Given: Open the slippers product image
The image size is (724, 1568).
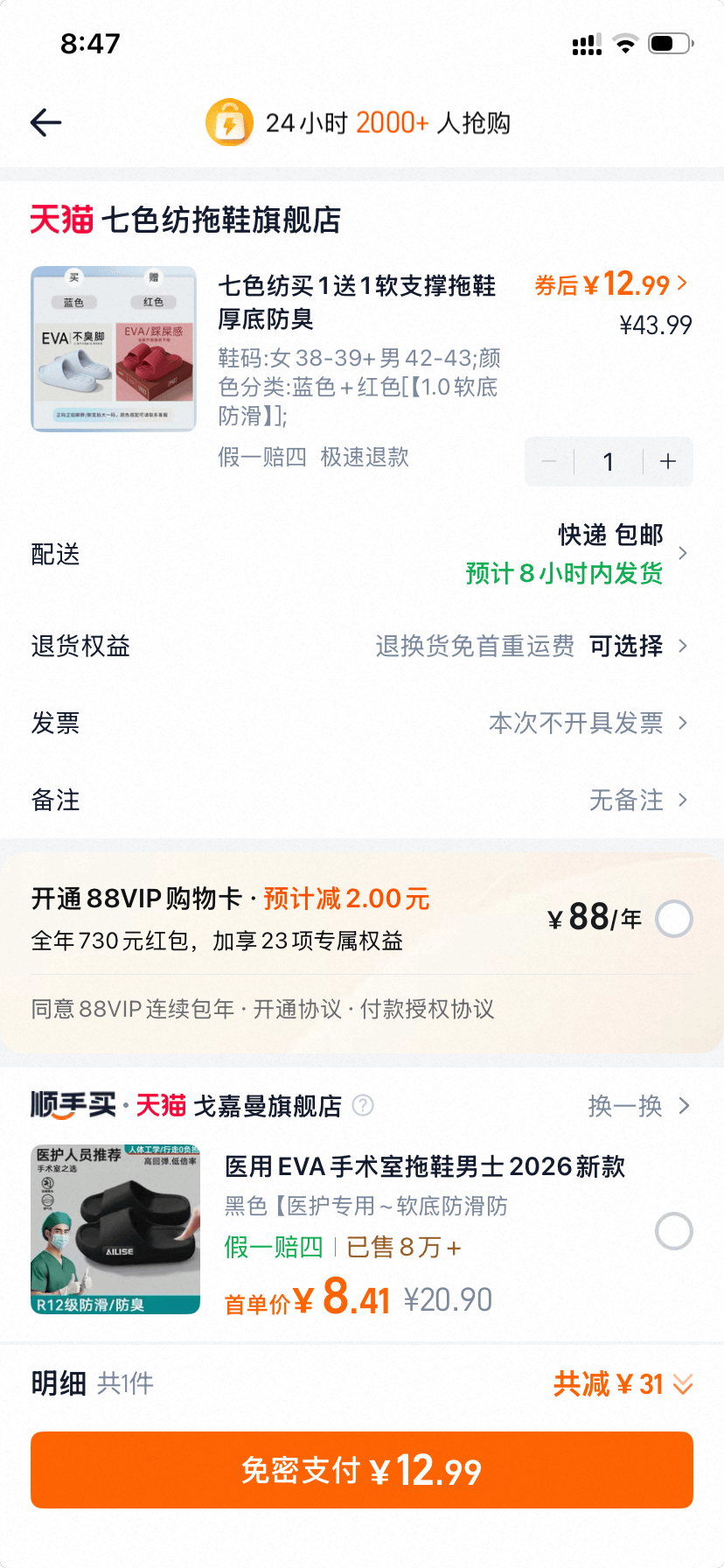Looking at the screenshot, I should [114, 349].
